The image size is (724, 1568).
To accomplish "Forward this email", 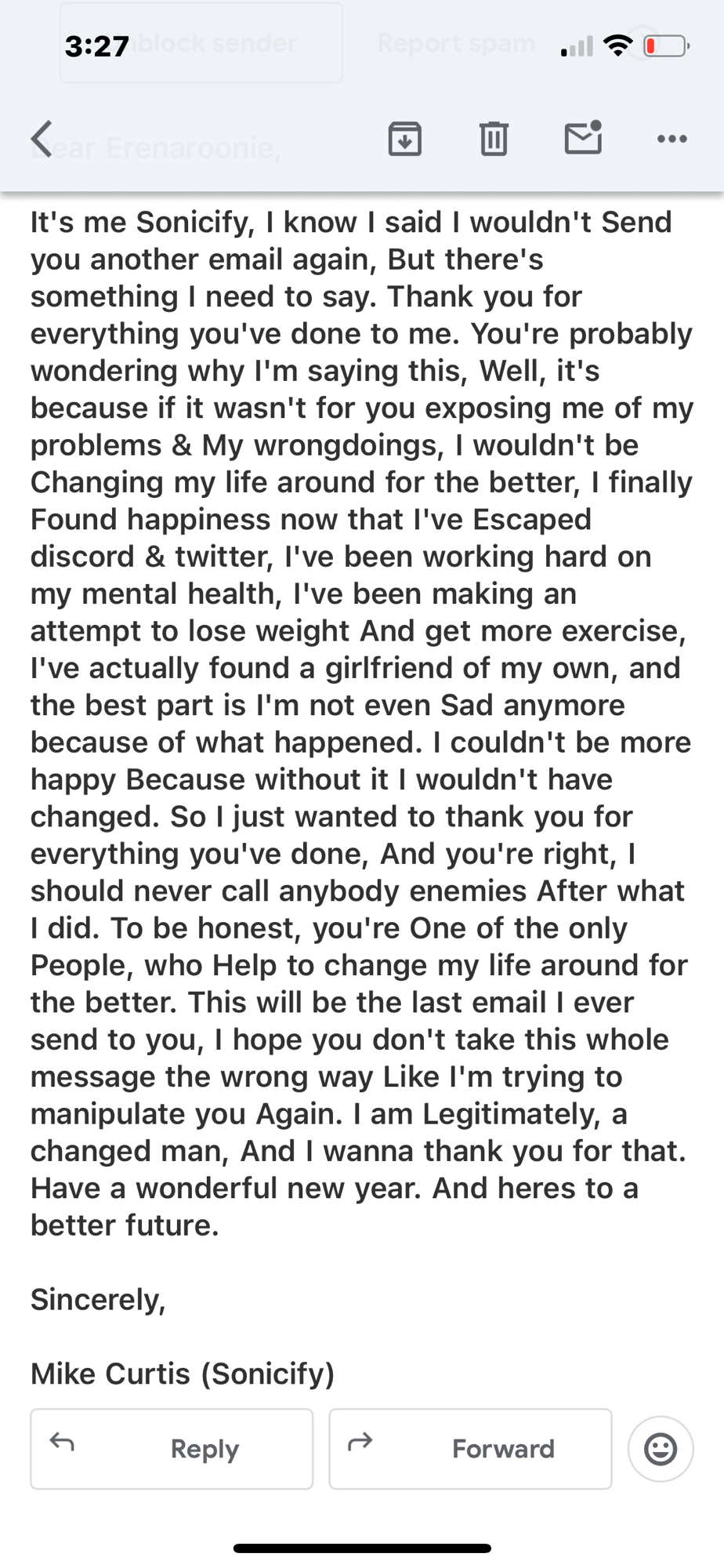I will coord(470,1449).
